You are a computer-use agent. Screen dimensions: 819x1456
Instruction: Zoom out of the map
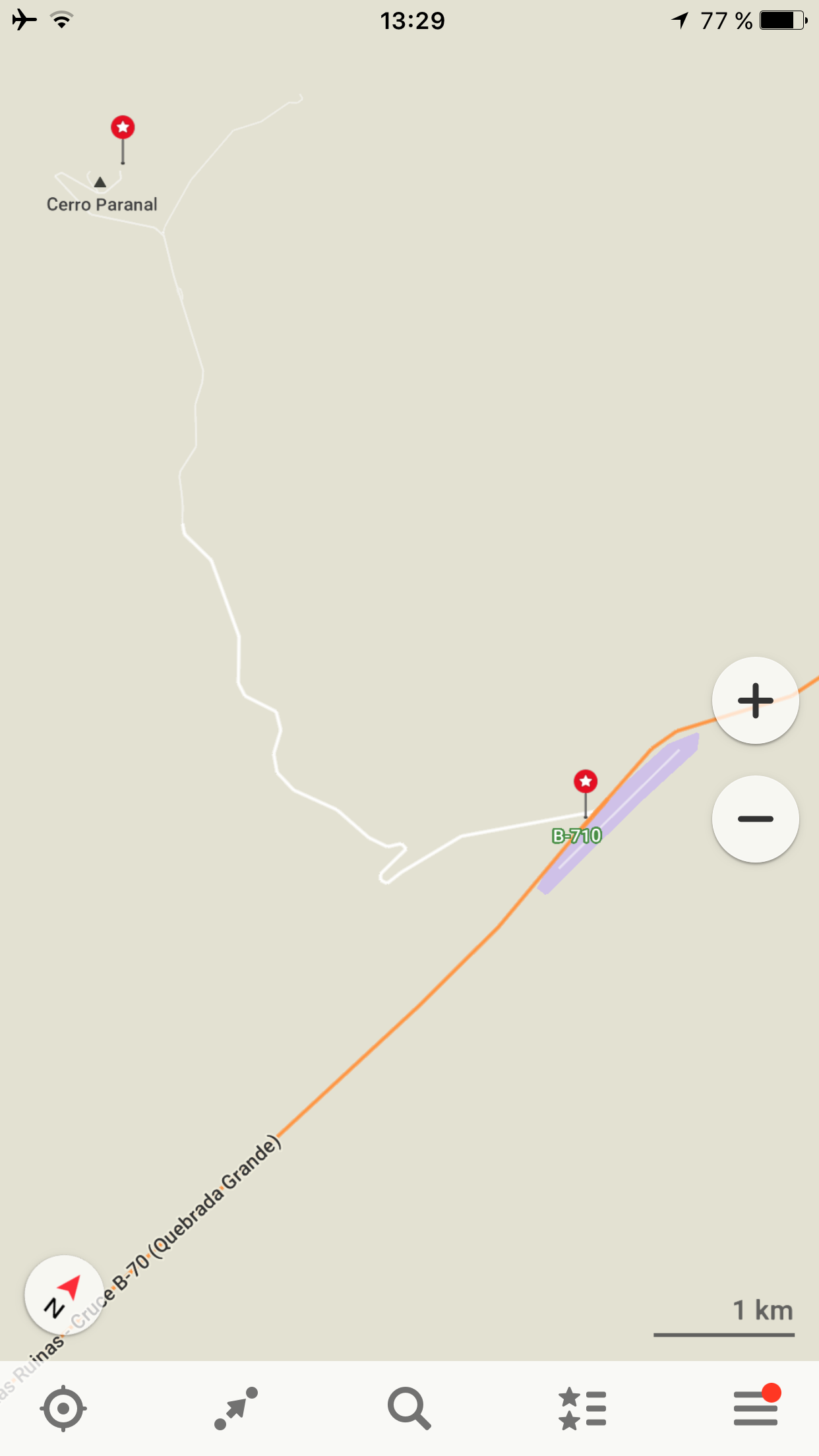click(x=755, y=819)
